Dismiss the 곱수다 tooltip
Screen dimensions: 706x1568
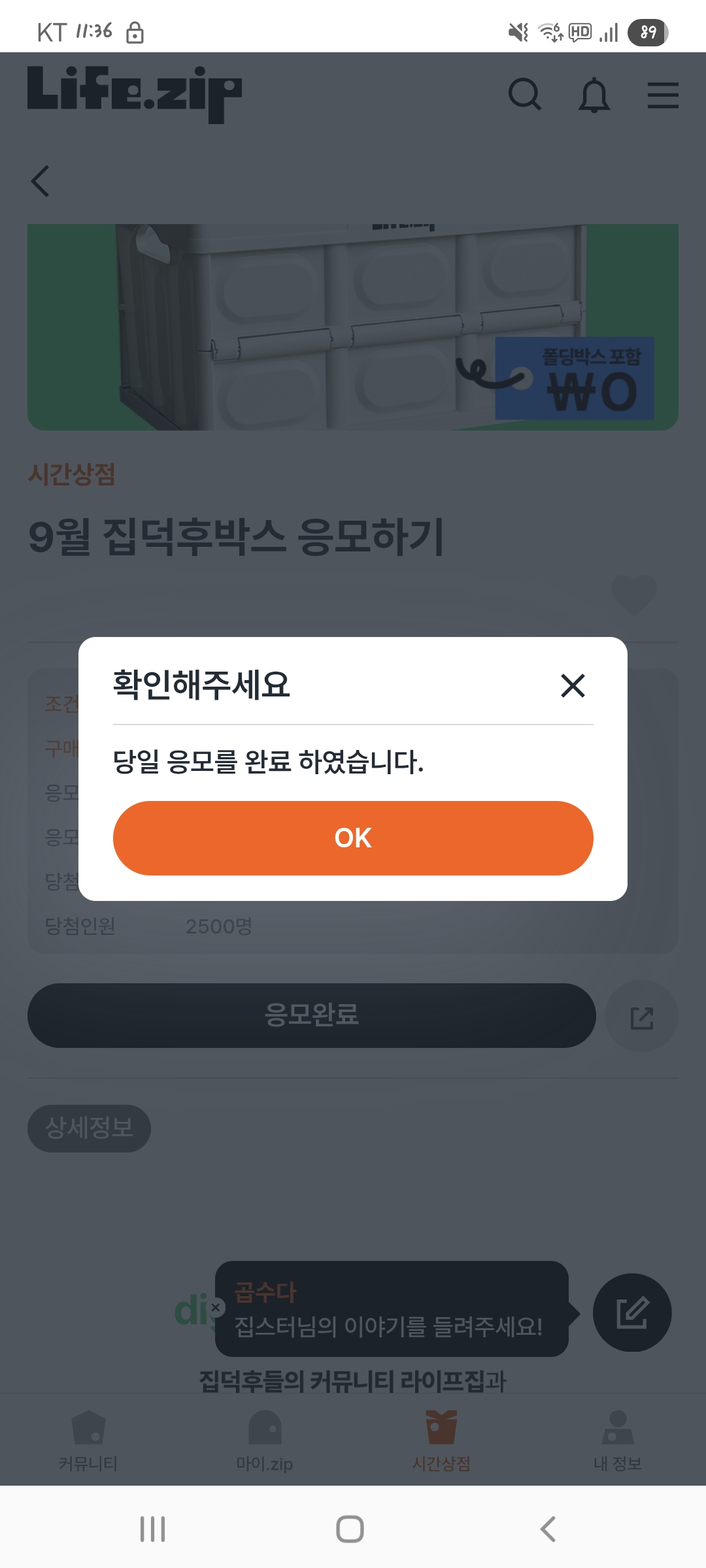click(x=216, y=1307)
